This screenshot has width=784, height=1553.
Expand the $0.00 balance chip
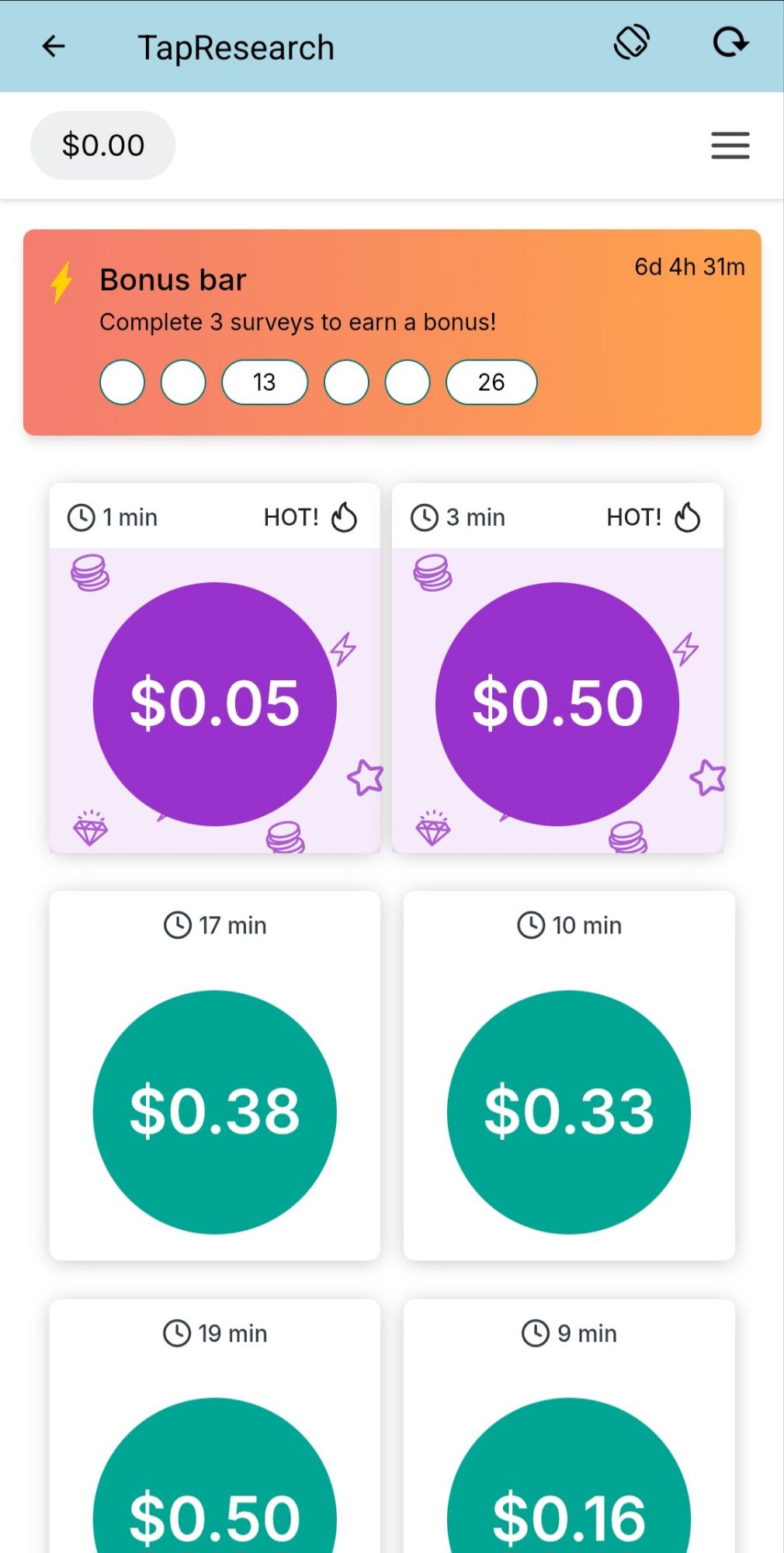tap(102, 144)
